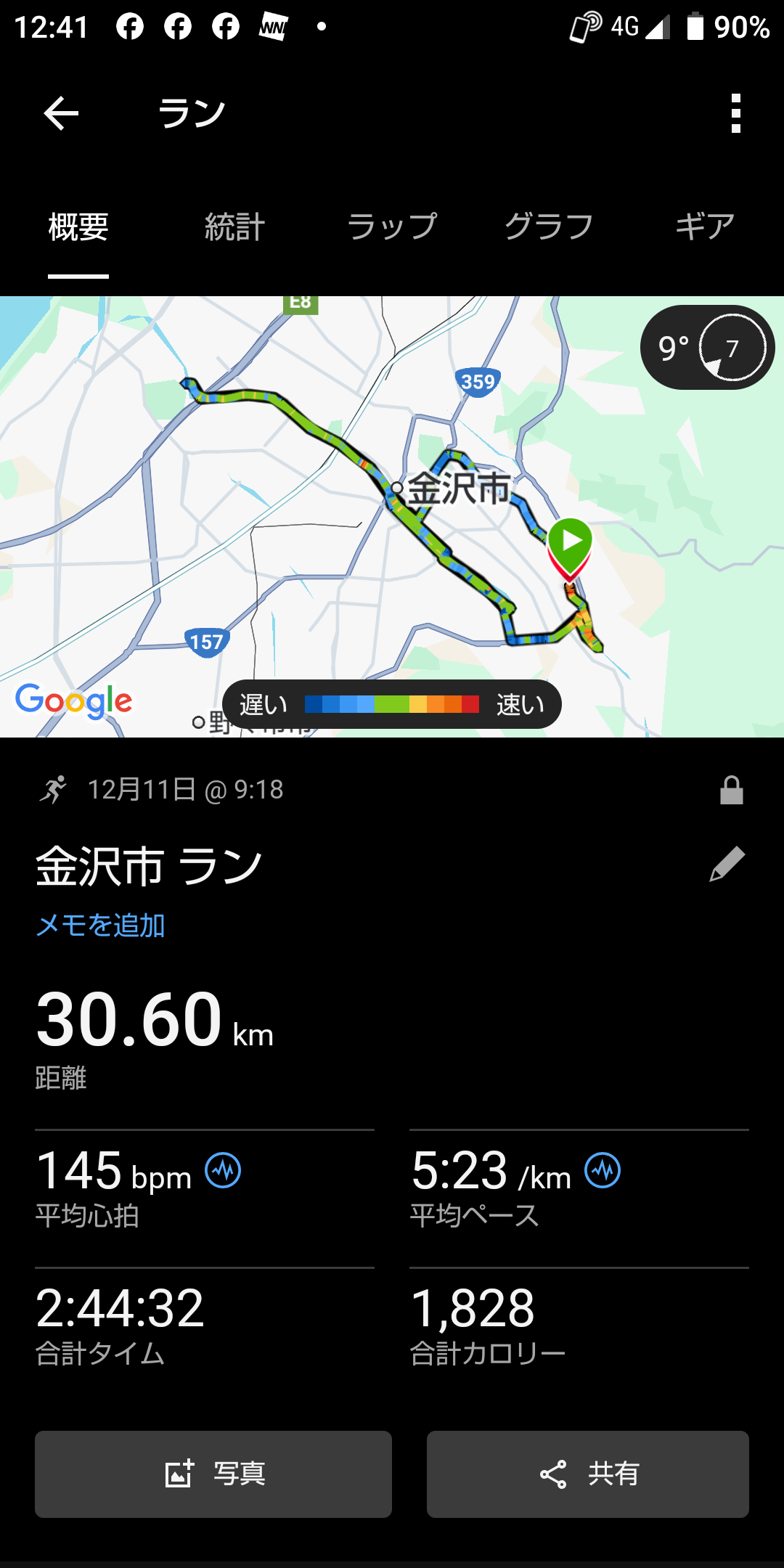Switch to the ラップ tab

click(392, 226)
